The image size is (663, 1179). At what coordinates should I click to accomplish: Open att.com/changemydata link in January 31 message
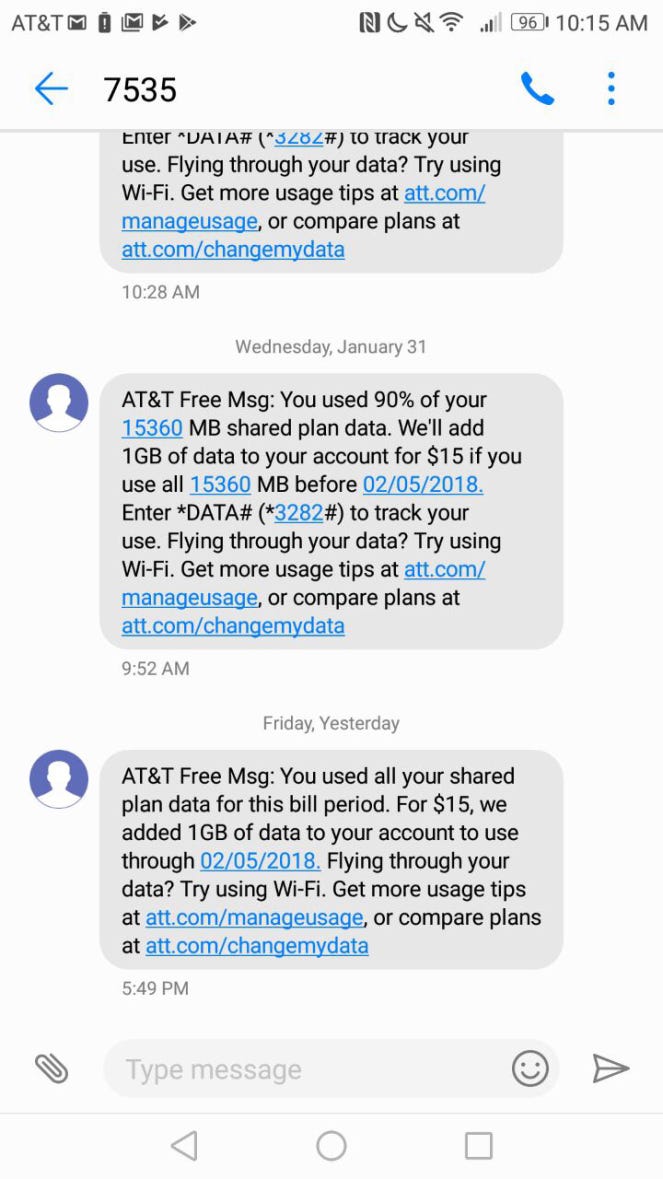click(x=233, y=626)
